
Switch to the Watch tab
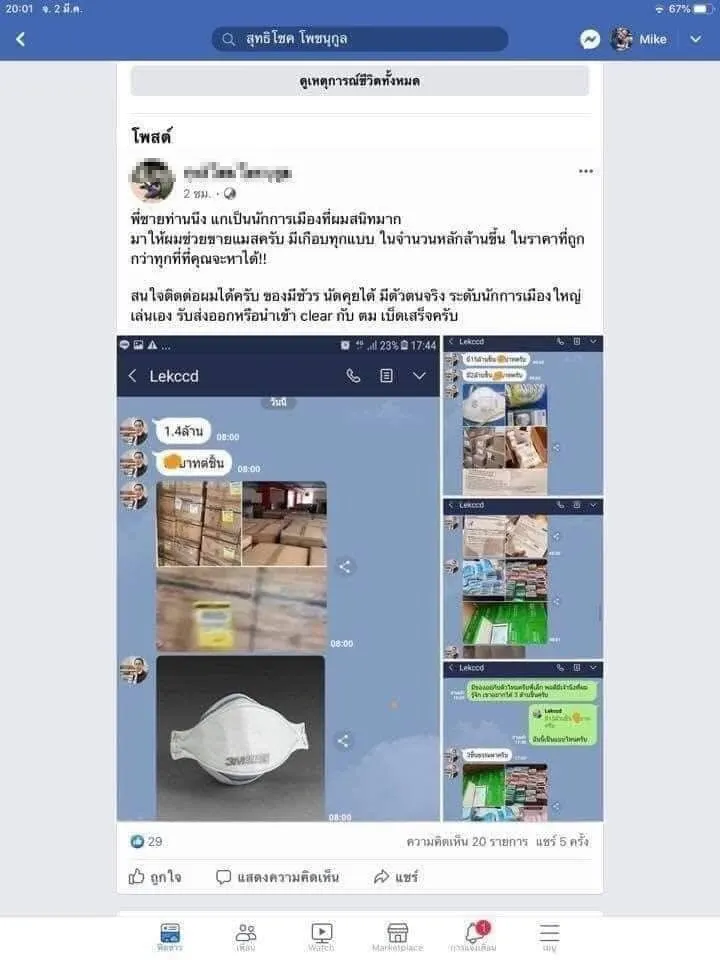tap(321, 937)
